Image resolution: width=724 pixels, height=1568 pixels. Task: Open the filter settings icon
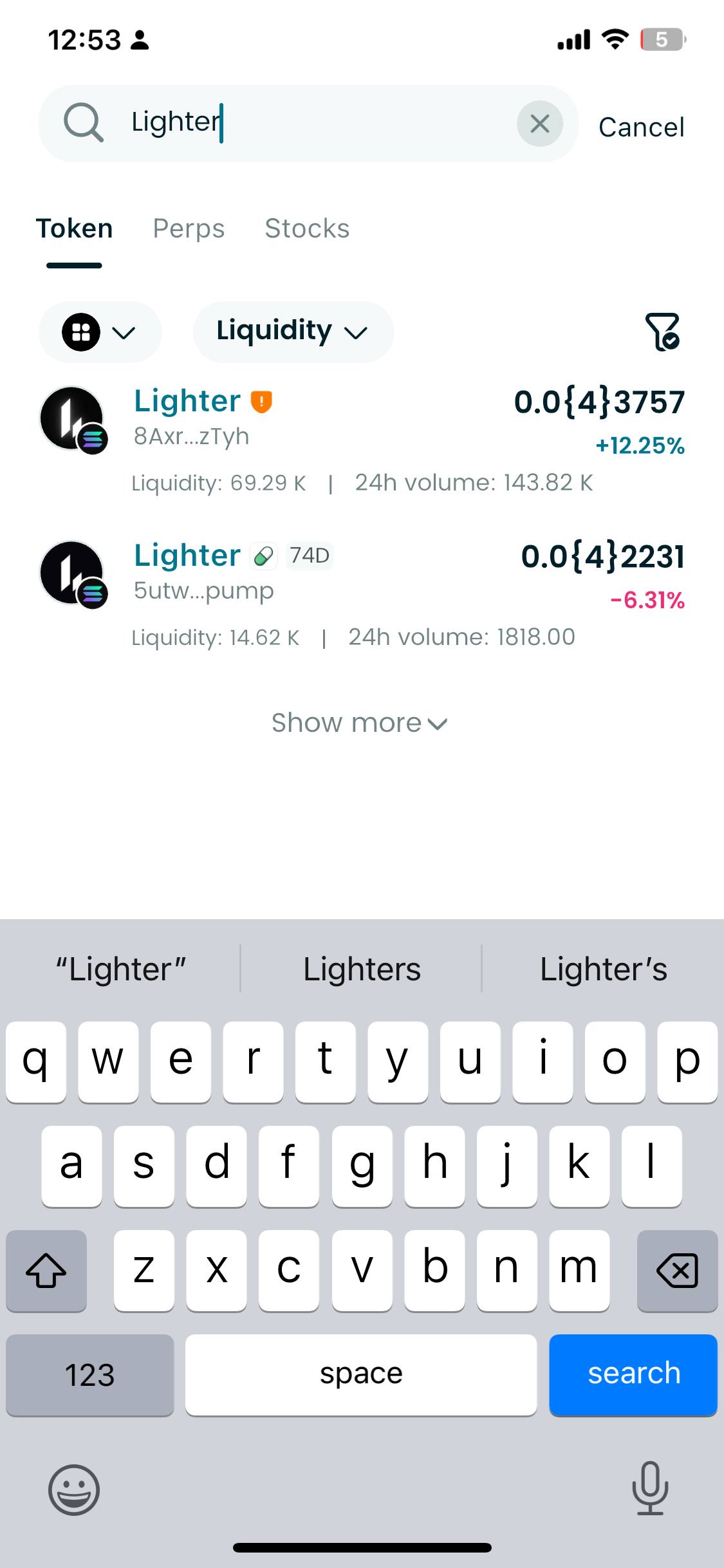click(x=662, y=331)
